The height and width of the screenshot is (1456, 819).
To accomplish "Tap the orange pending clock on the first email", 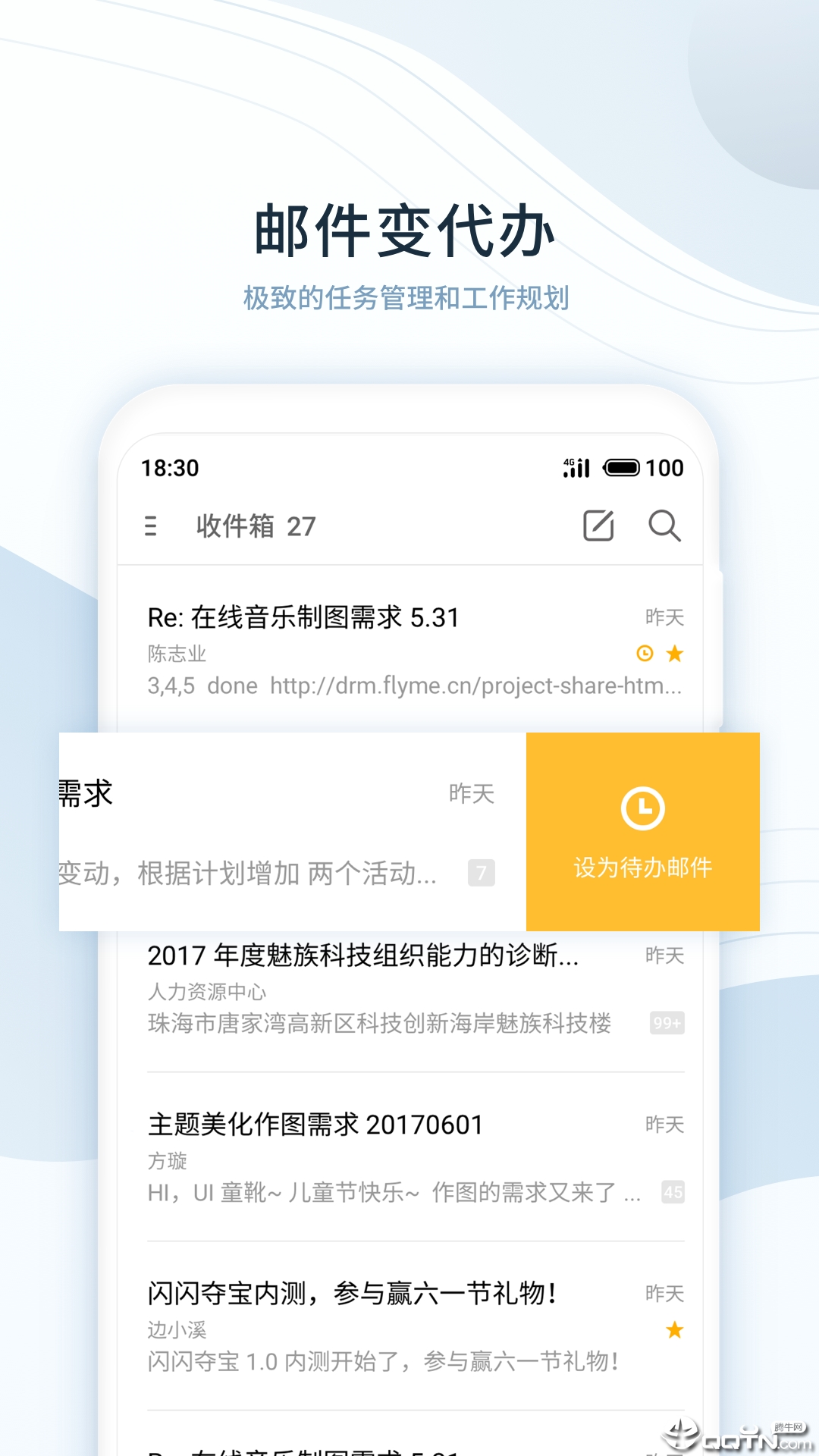I will [x=644, y=654].
